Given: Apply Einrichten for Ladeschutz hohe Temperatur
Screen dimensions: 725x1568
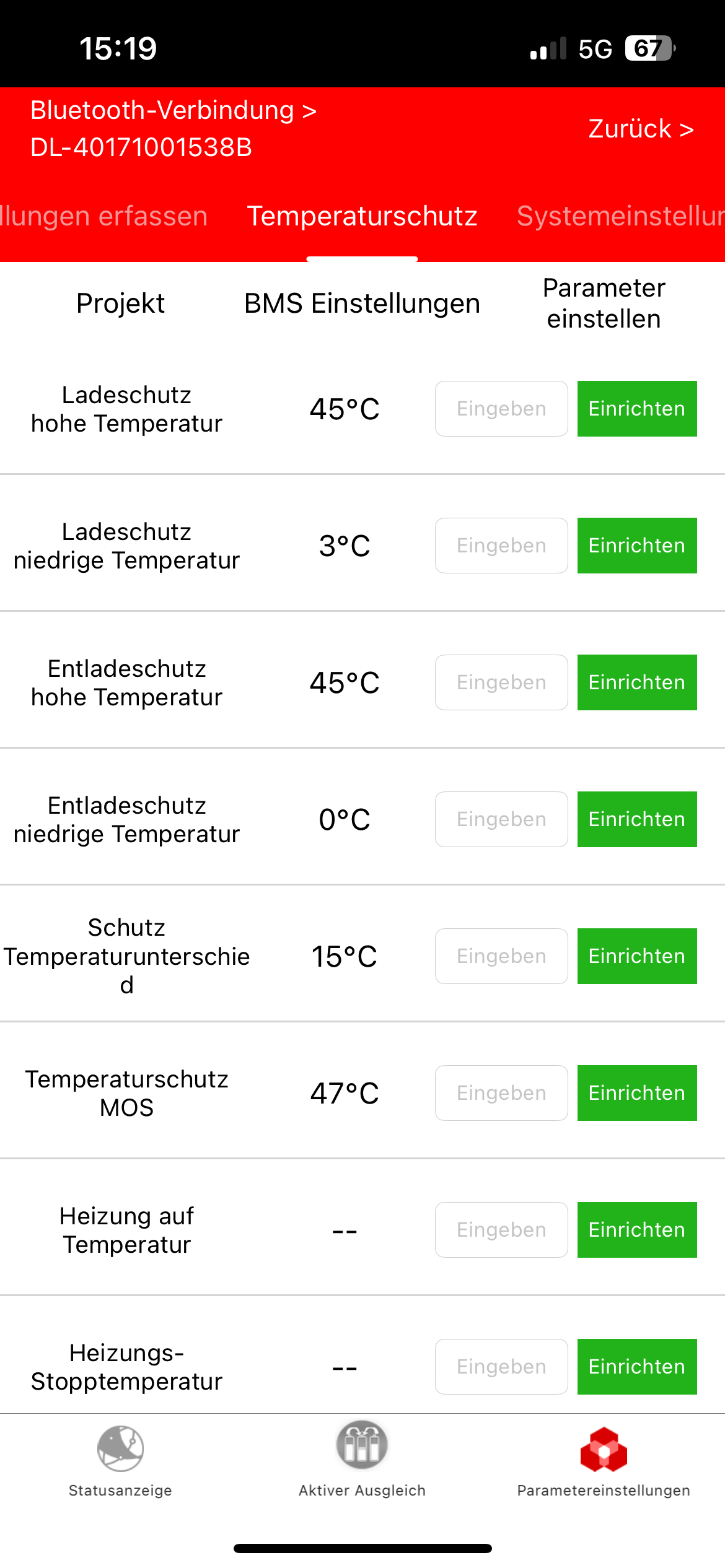Looking at the screenshot, I should [637, 409].
